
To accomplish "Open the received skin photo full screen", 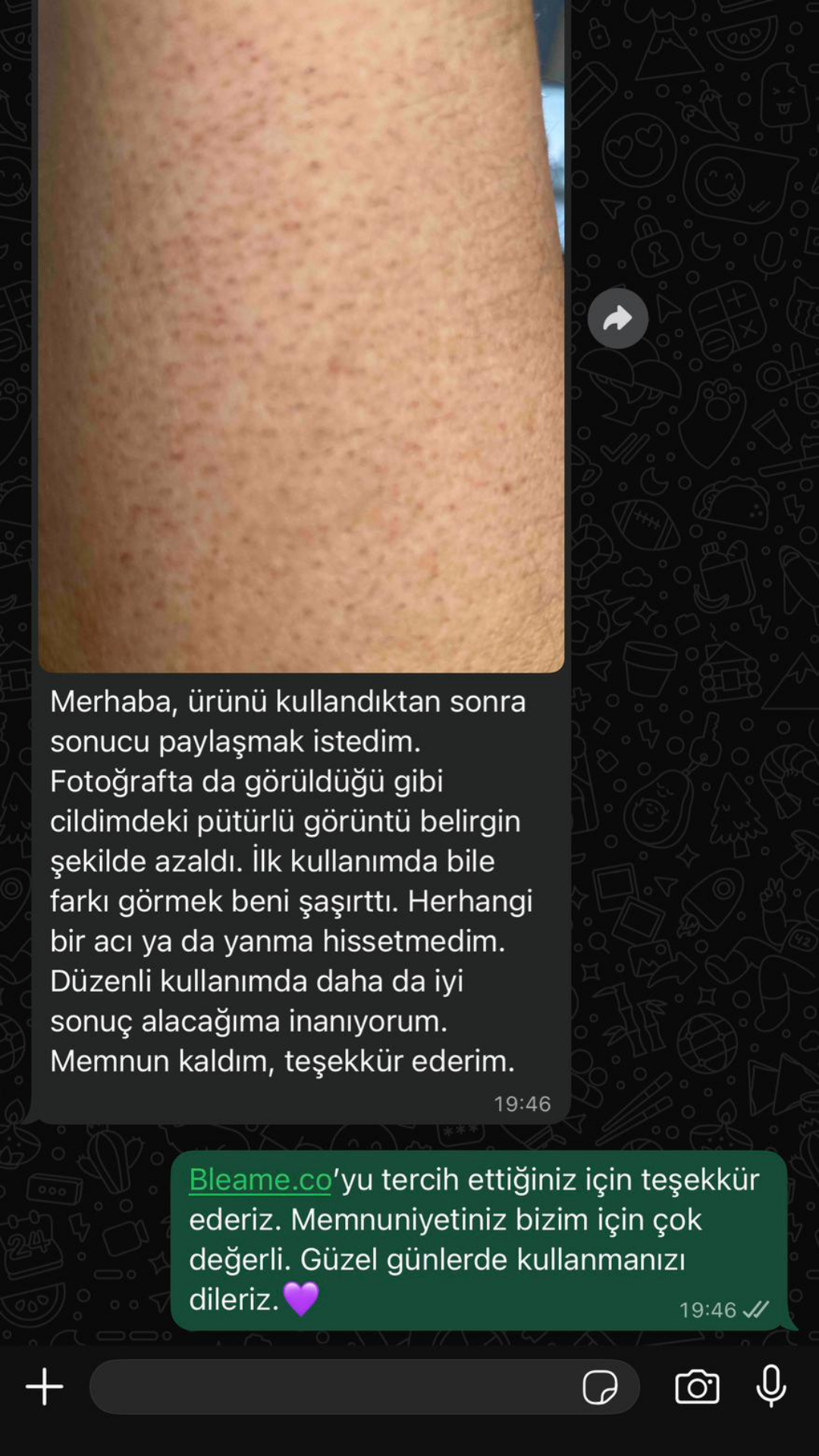I will pyautogui.click(x=301, y=334).
